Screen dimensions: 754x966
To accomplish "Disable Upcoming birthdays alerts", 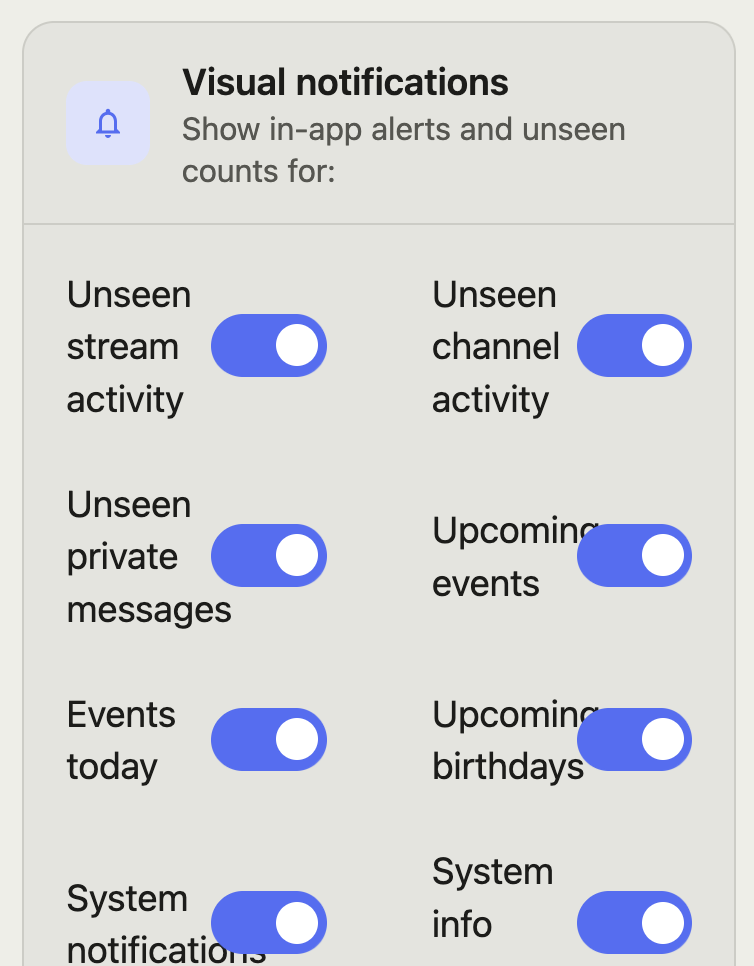I will coord(634,739).
